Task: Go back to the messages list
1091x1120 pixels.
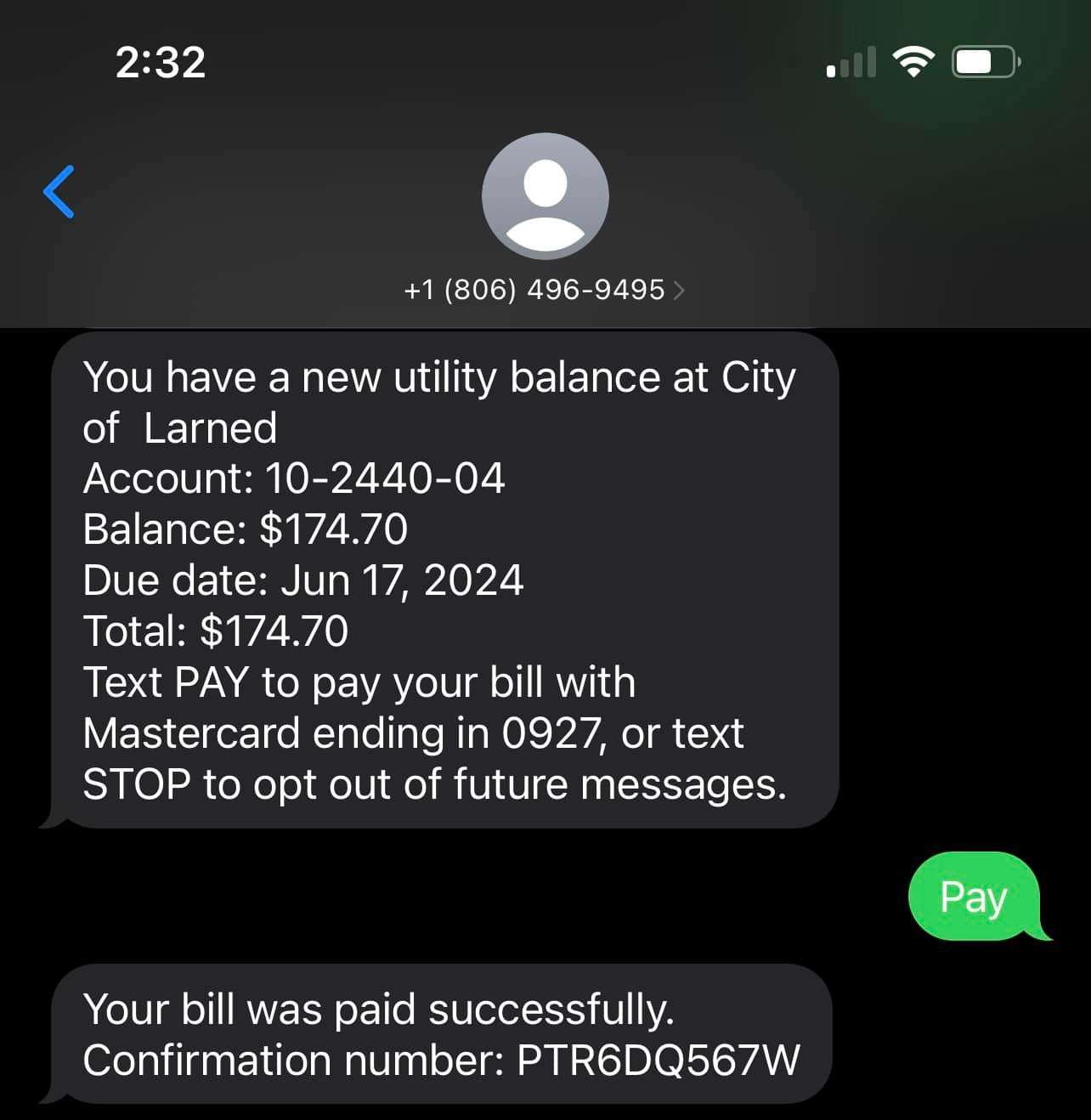Action: [x=59, y=192]
